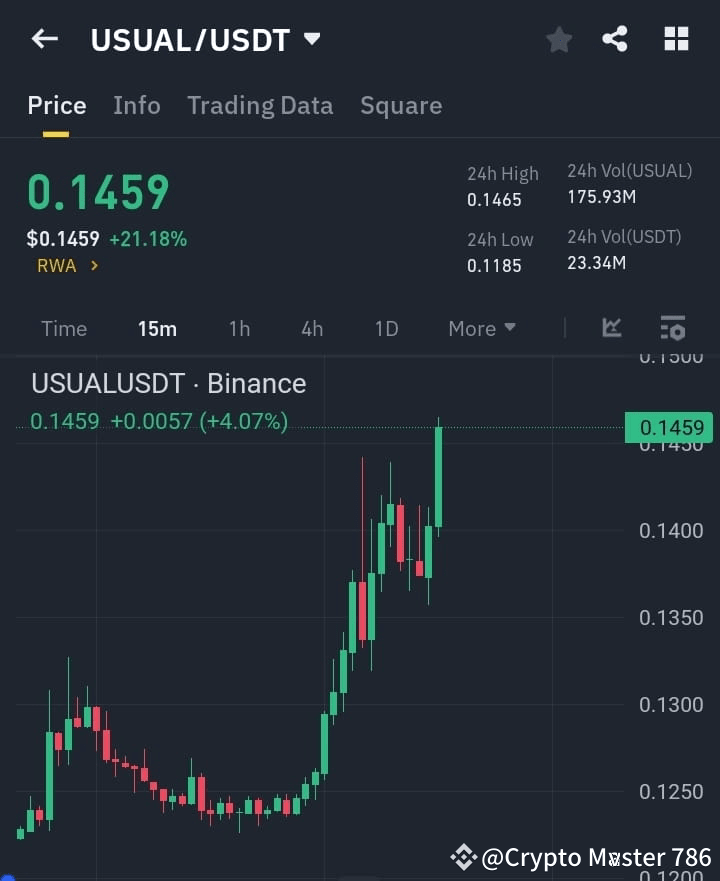The image size is (720, 881).
Task: Toggle the star to favorite USUAL/USDT
Action: tap(558, 39)
